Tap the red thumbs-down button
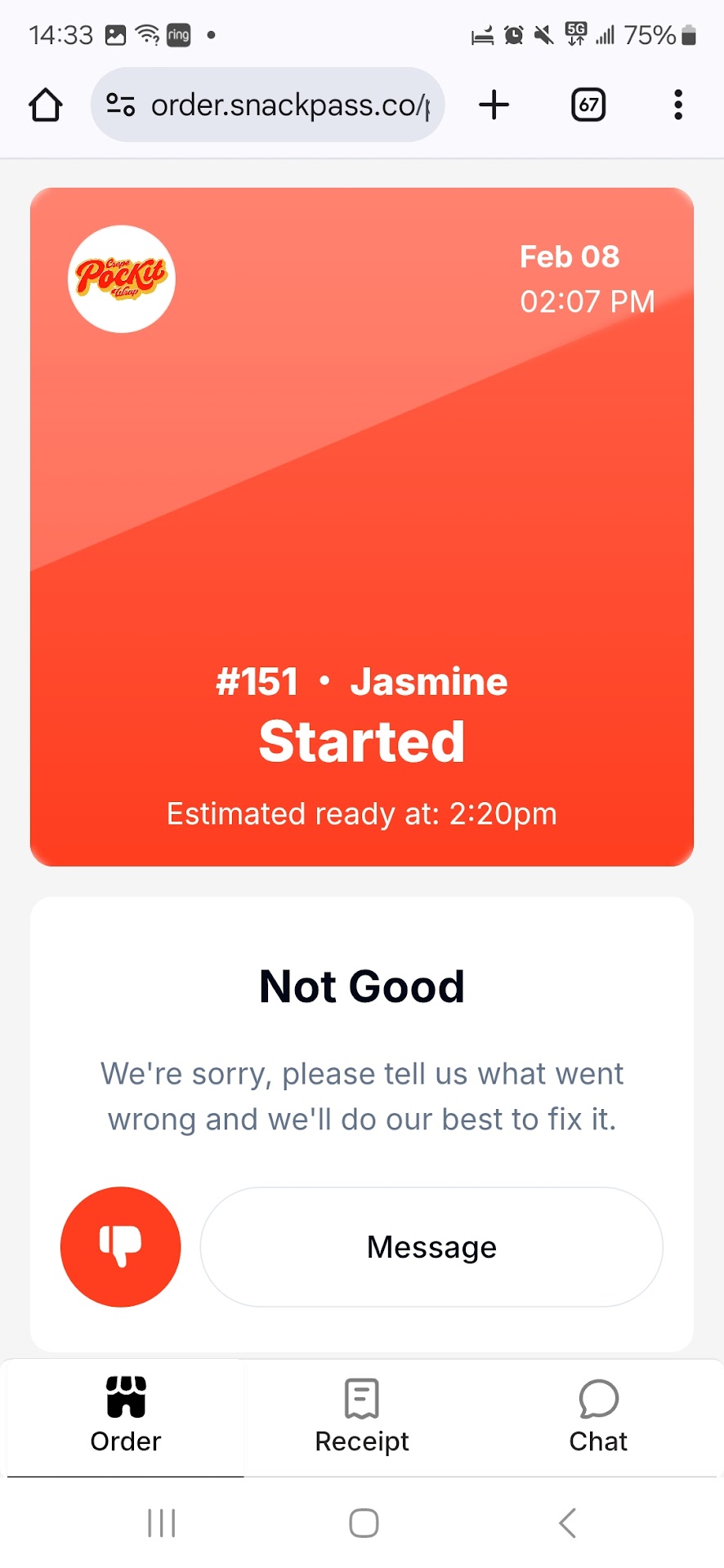Image resolution: width=724 pixels, height=1568 pixels. (121, 1246)
